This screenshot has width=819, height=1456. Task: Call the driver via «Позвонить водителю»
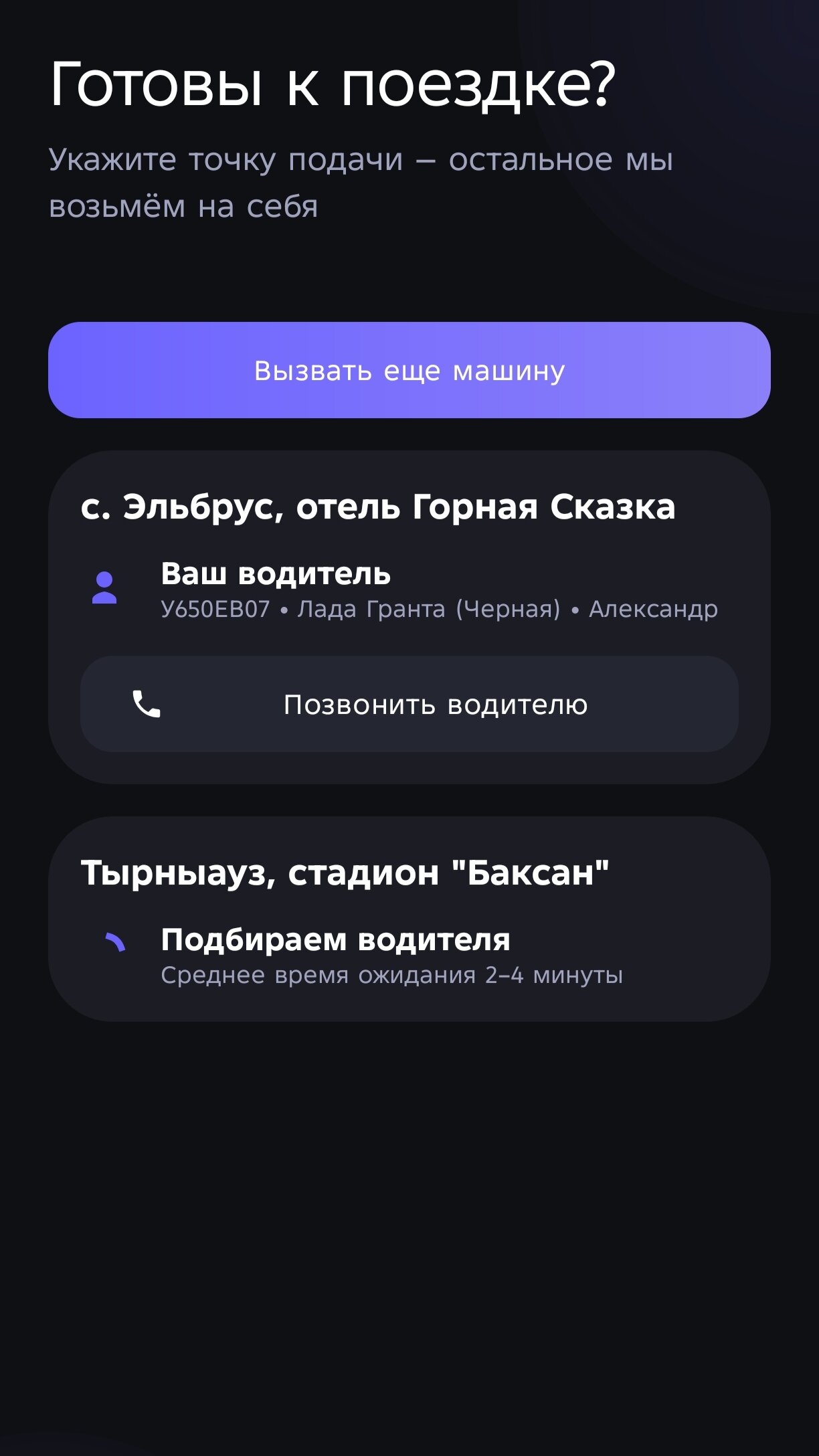[409, 704]
